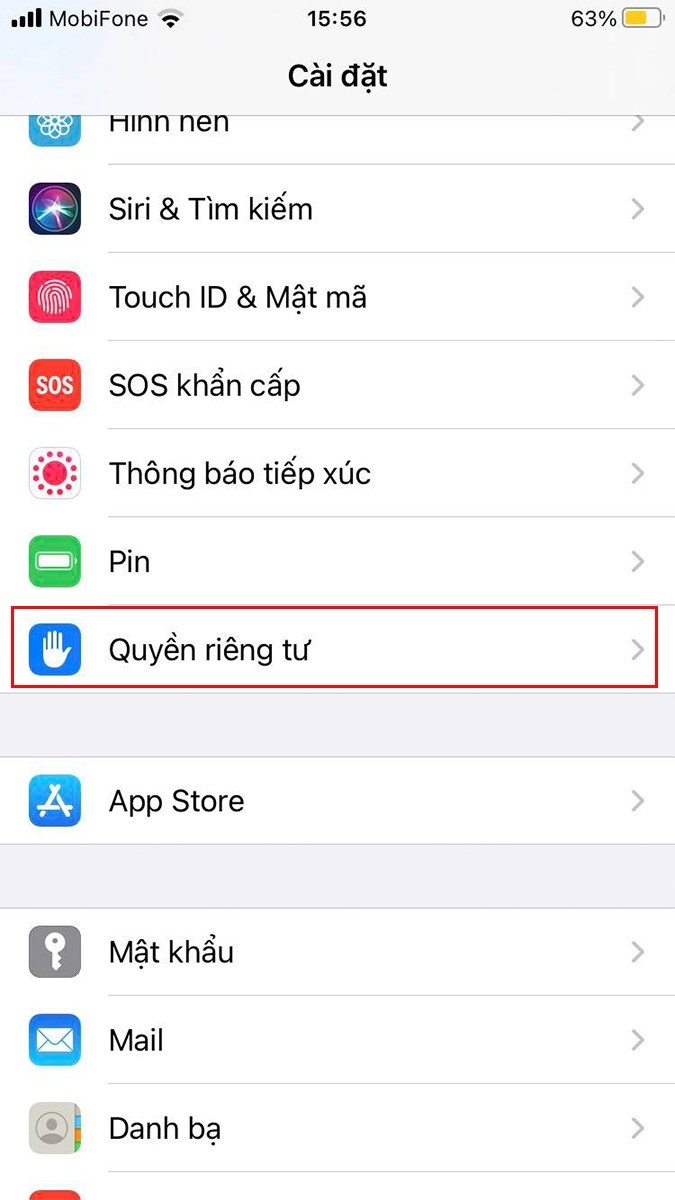Select Quyền riêng tư privacy row
The image size is (675, 1200).
(x=337, y=649)
